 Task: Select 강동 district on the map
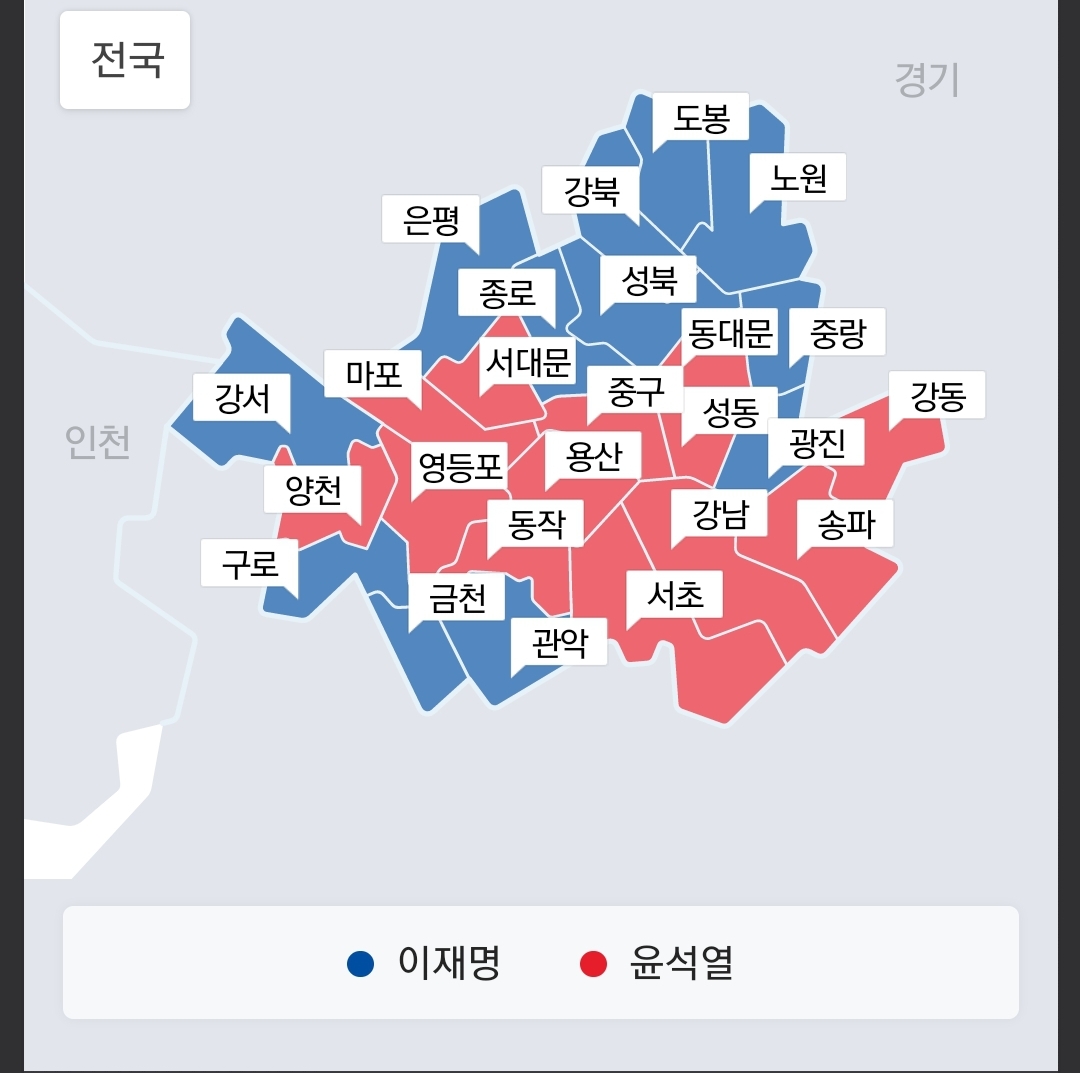[937, 395]
